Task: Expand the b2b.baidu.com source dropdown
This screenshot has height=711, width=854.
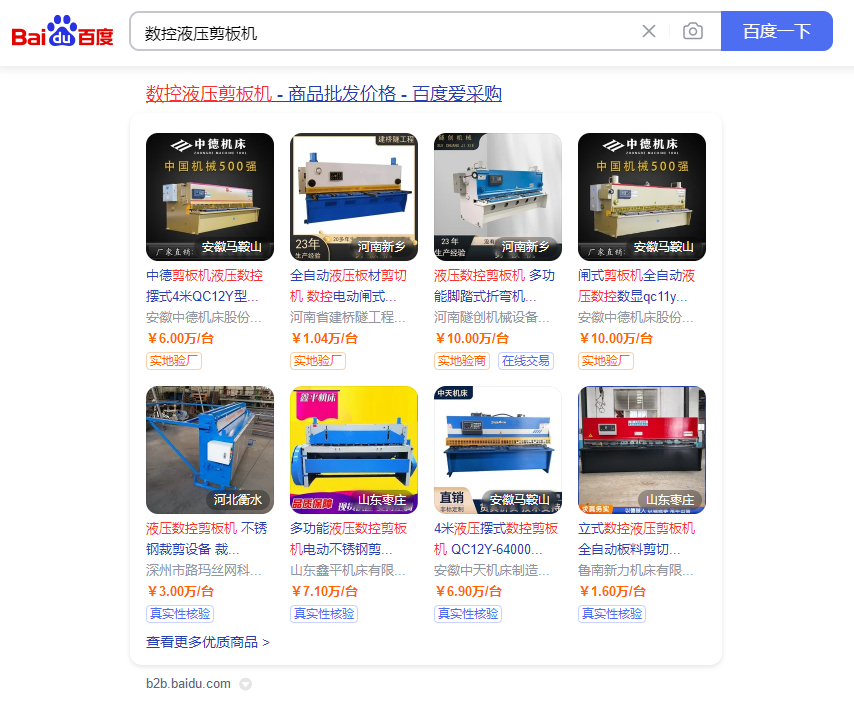Action: point(245,685)
